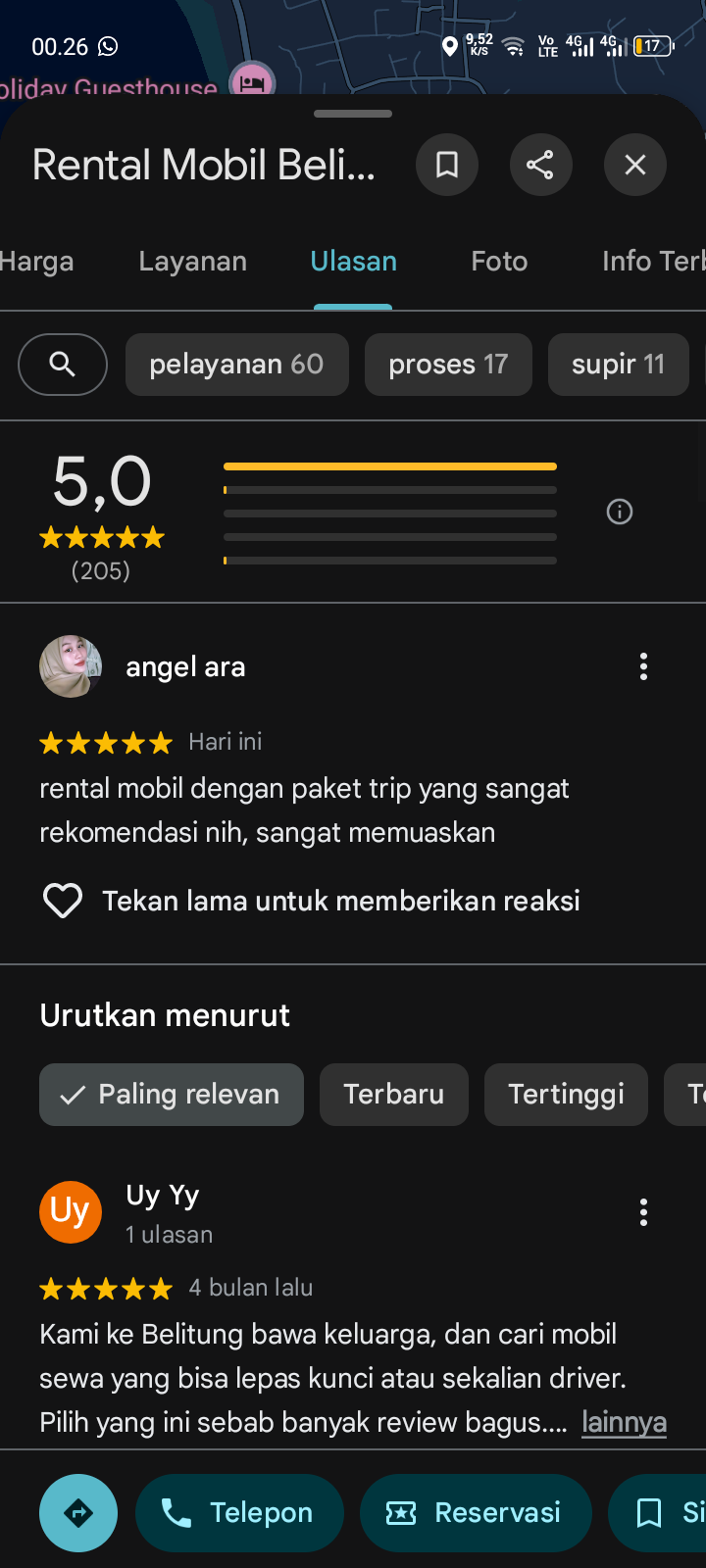Choose Paling relevan sorting

pos(172,1095)
